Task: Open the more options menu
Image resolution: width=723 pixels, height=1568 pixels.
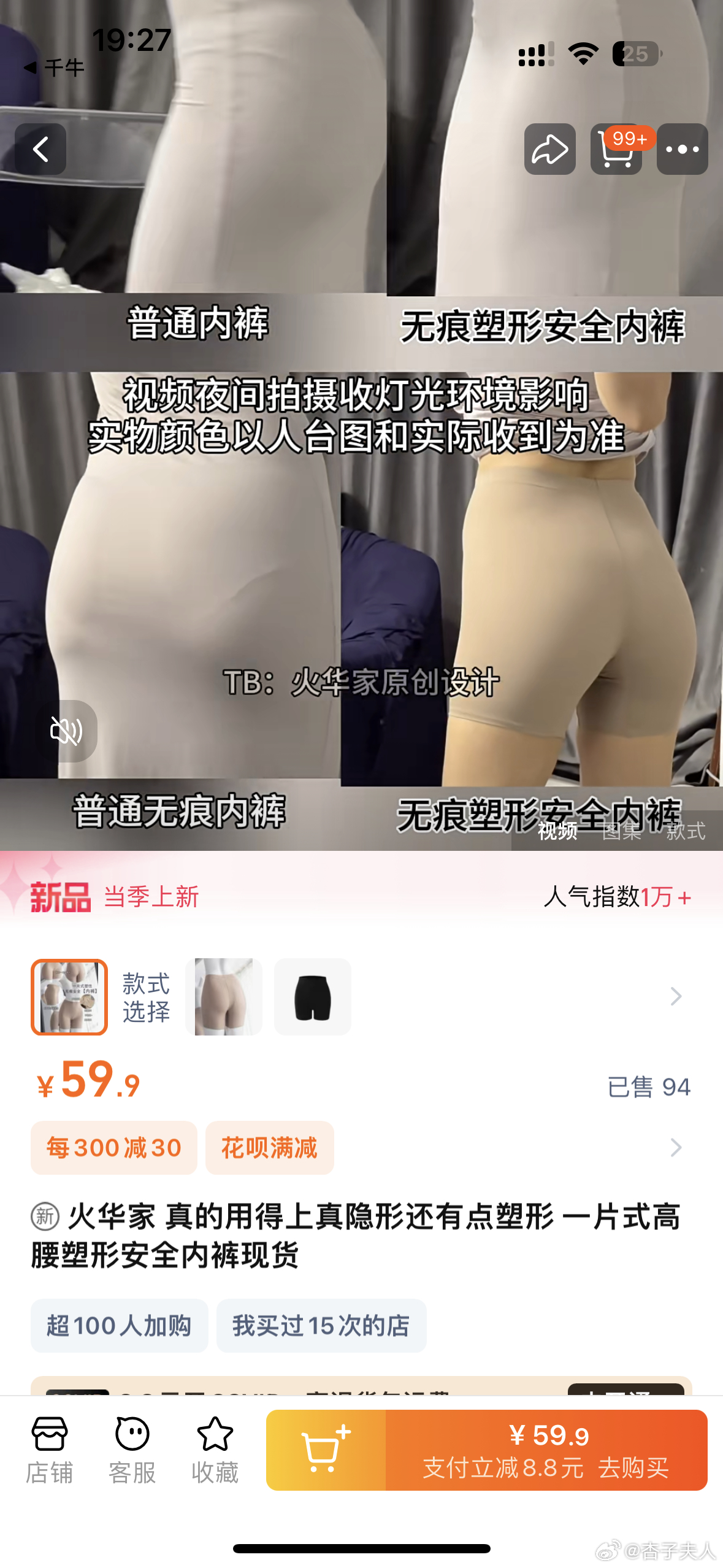Action: click(682, 149)
